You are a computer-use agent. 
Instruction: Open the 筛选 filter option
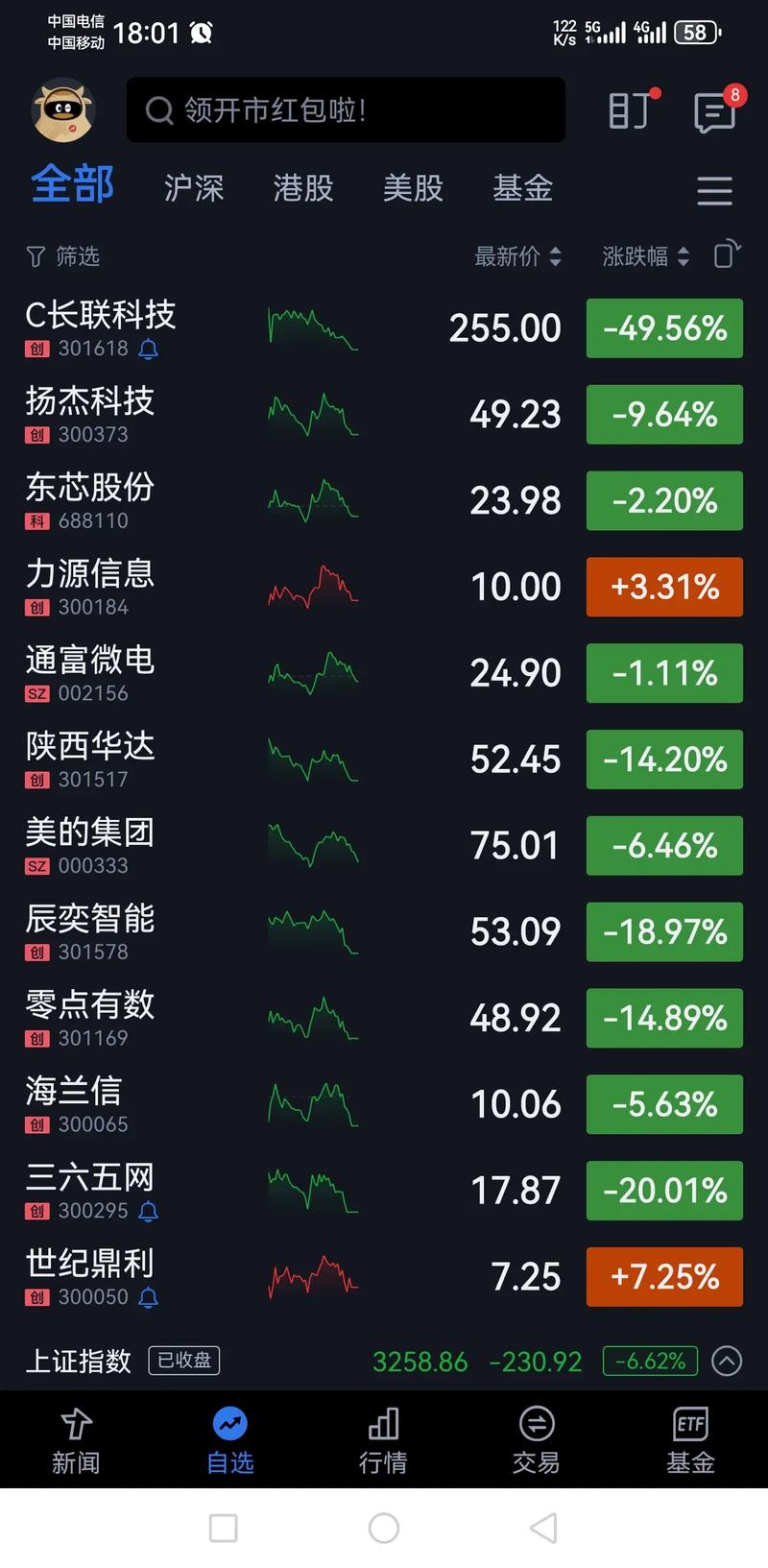point(62,255)
